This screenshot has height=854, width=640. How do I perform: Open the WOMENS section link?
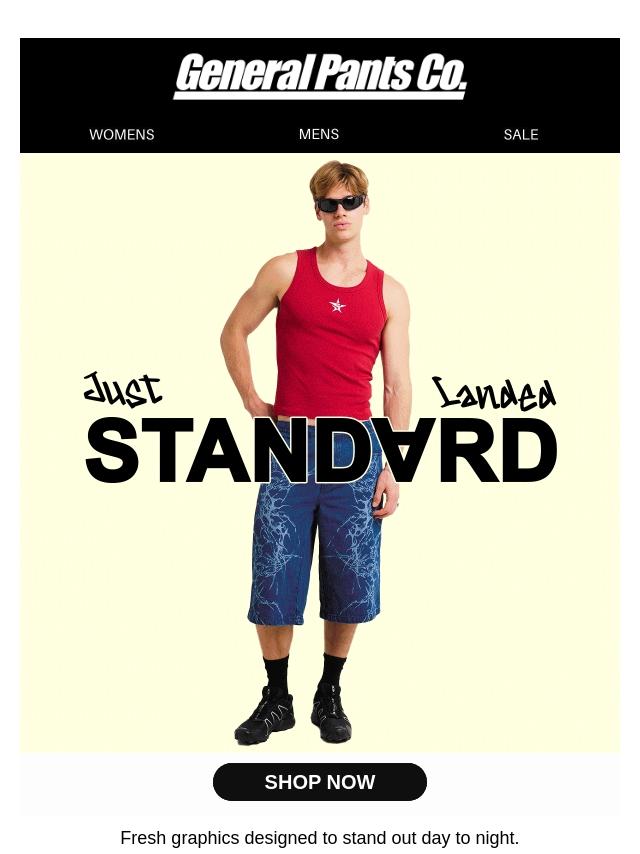(x=121, y=134)
